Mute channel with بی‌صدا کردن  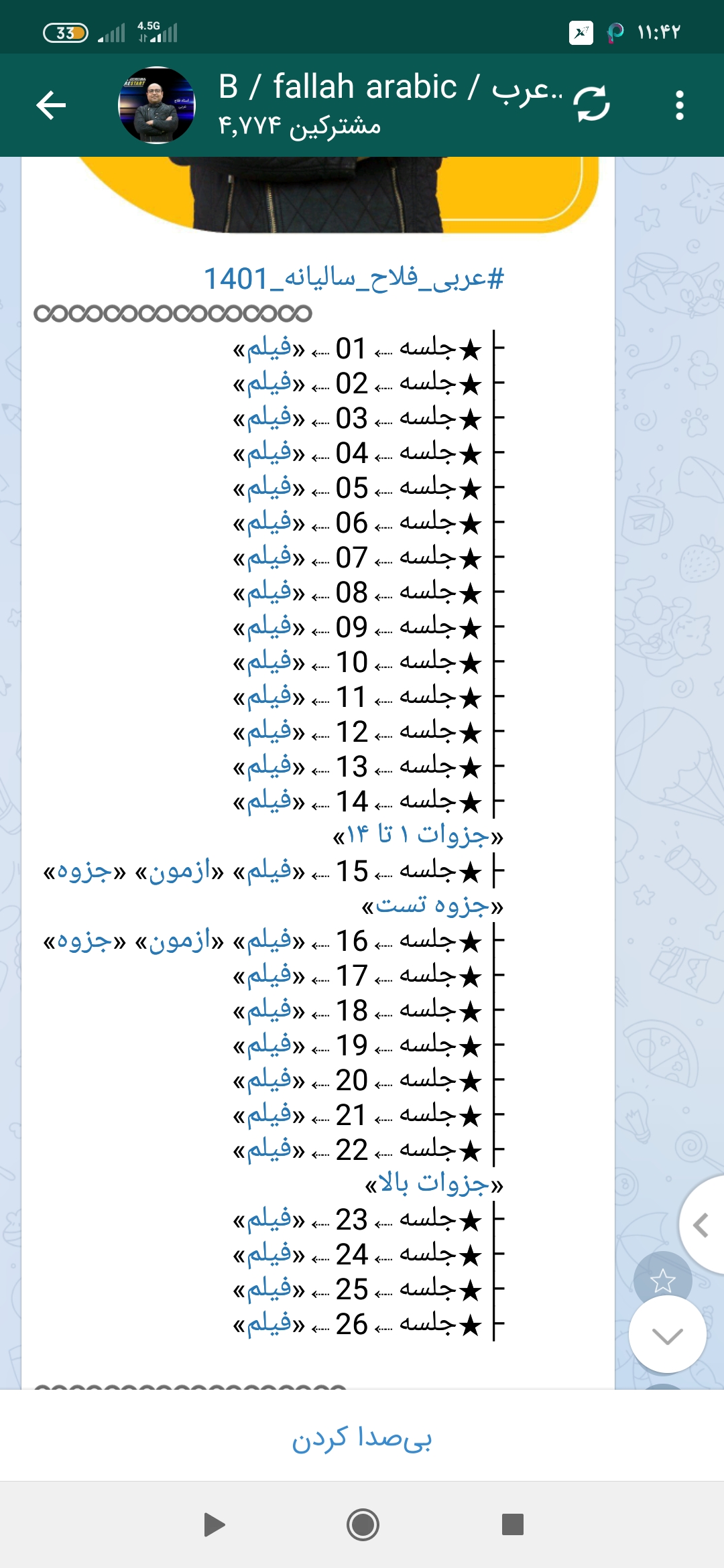tap(362, 1438)
